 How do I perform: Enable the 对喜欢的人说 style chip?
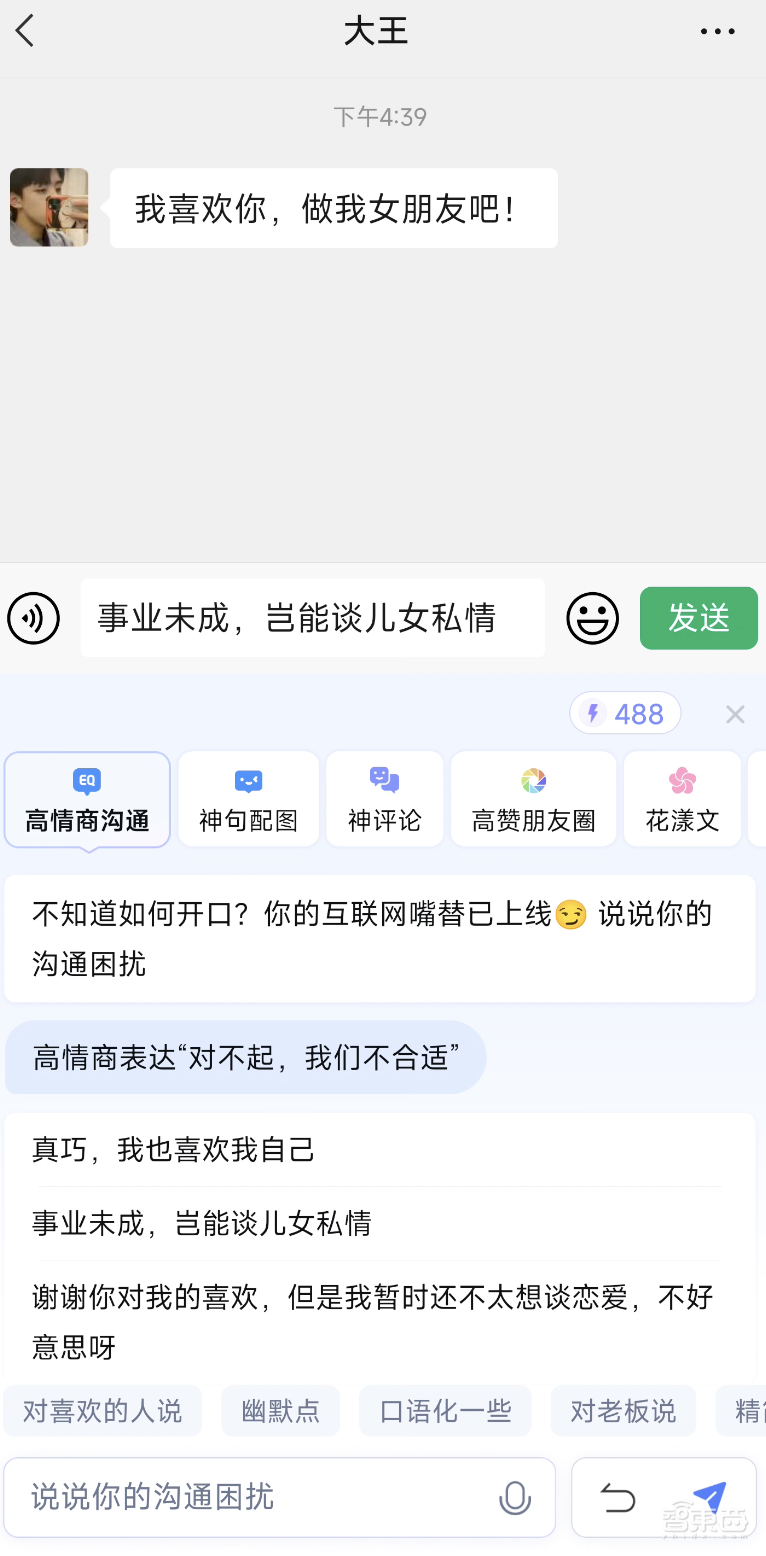[x=102, y=1410]
